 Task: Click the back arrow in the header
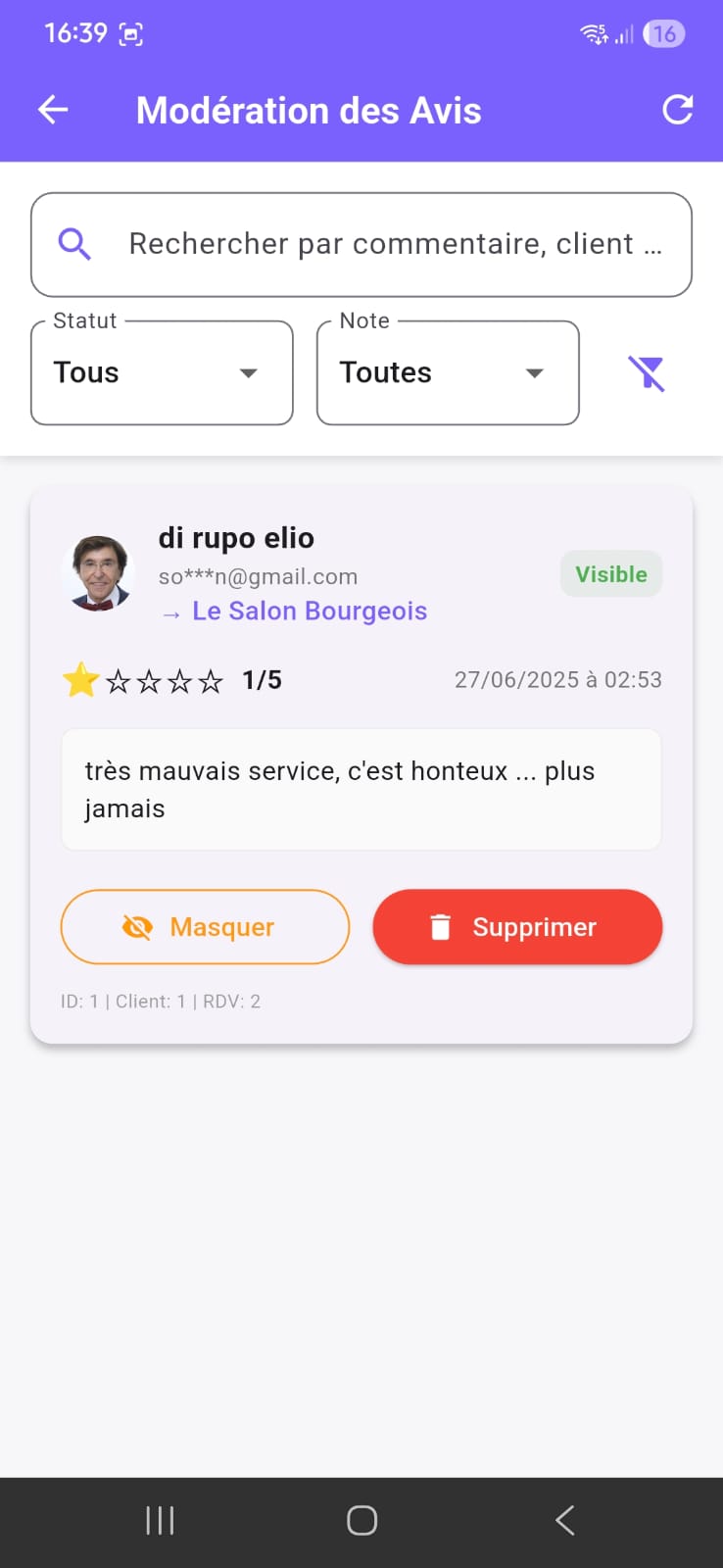click(52, 110)
